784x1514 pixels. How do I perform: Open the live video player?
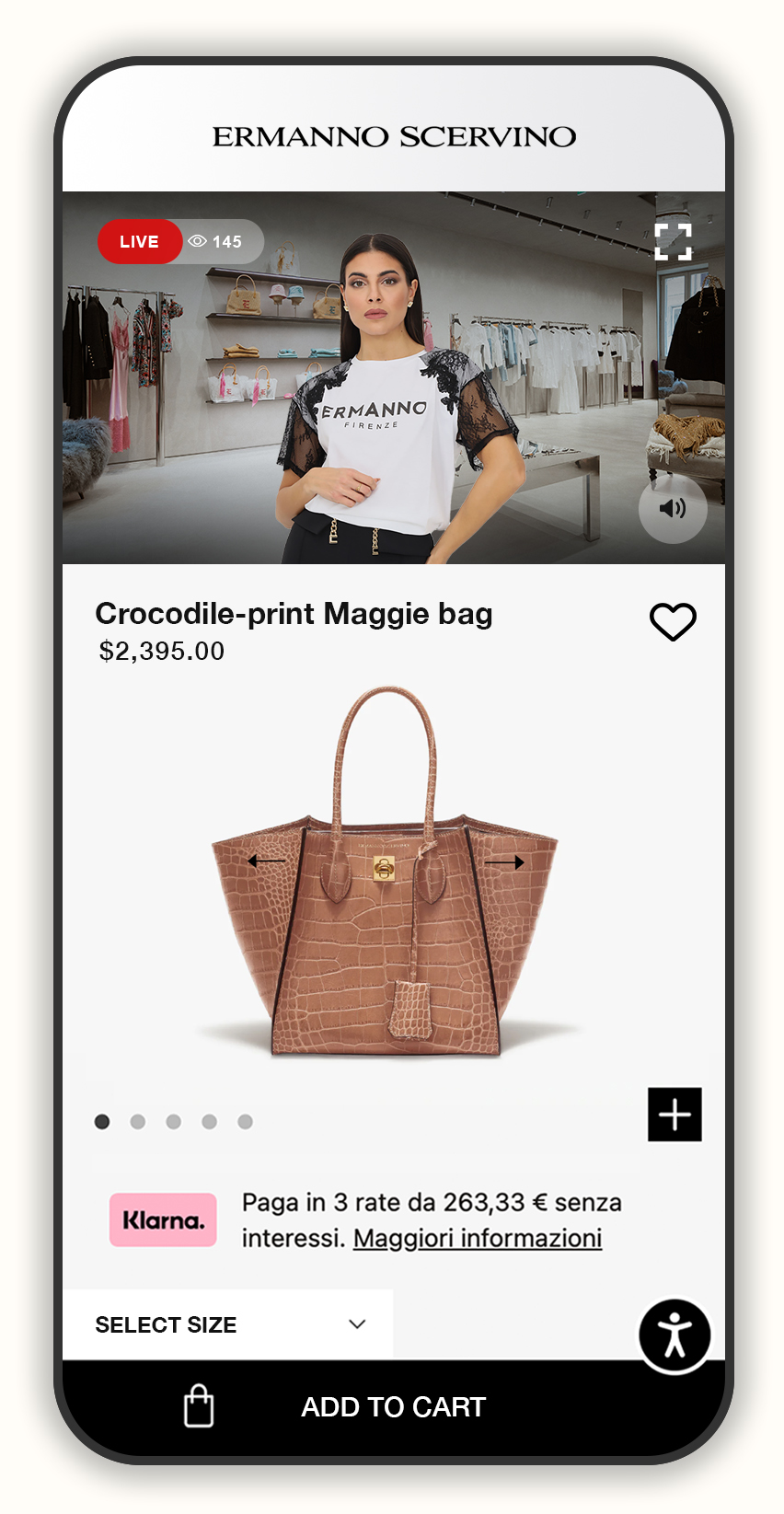point(393,377)
